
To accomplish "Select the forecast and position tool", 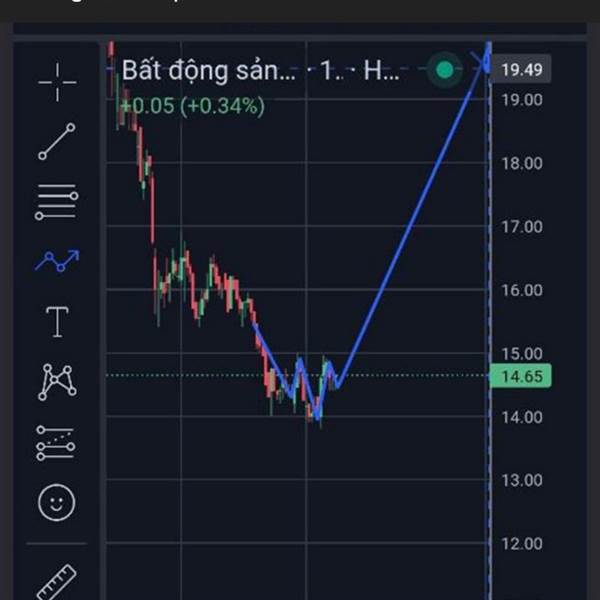I will pyautogui.click(x=56, y=443).
